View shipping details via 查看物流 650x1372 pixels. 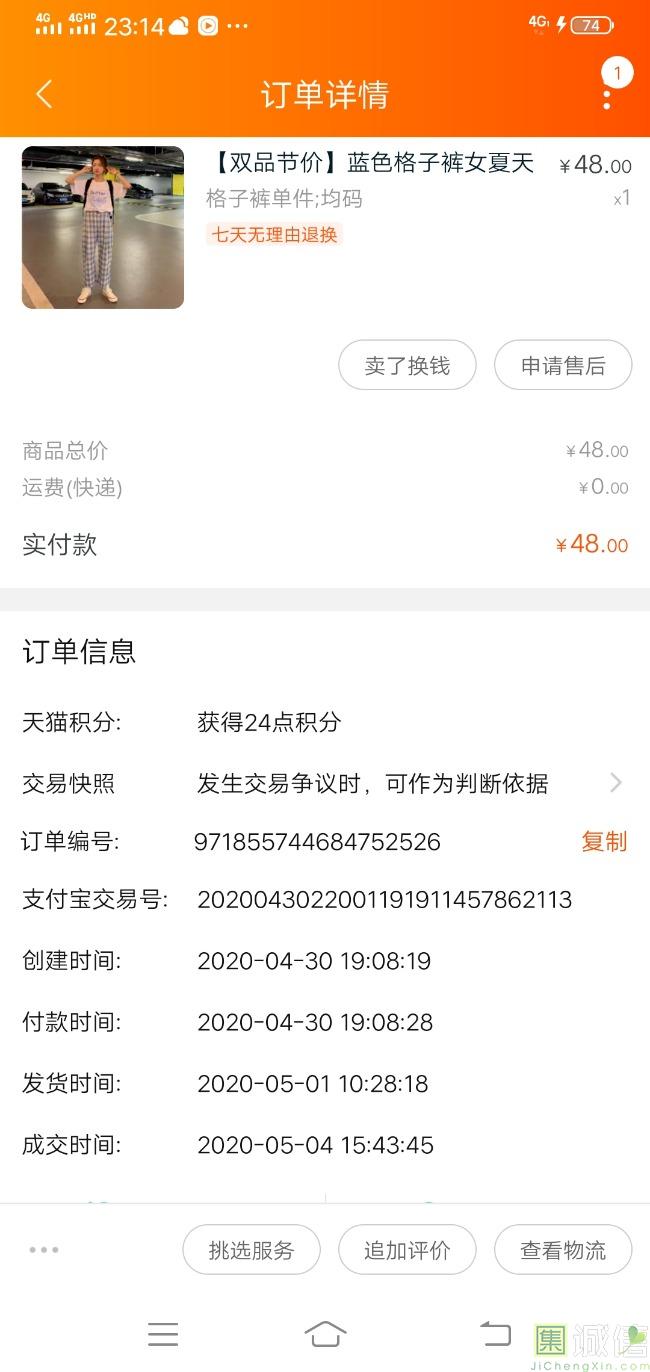(563, 1249)
